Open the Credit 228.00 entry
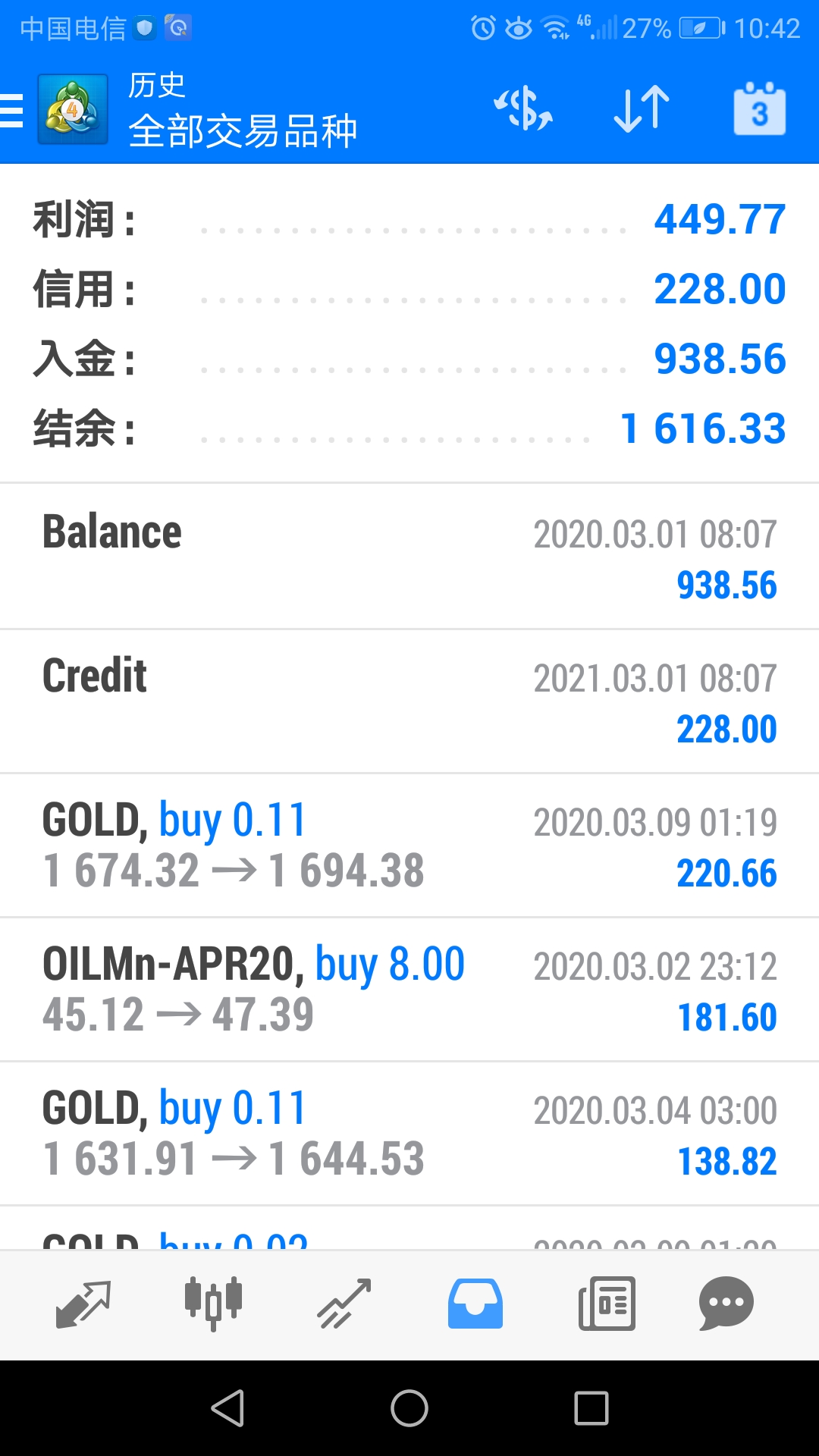 [x=409, y=701]
